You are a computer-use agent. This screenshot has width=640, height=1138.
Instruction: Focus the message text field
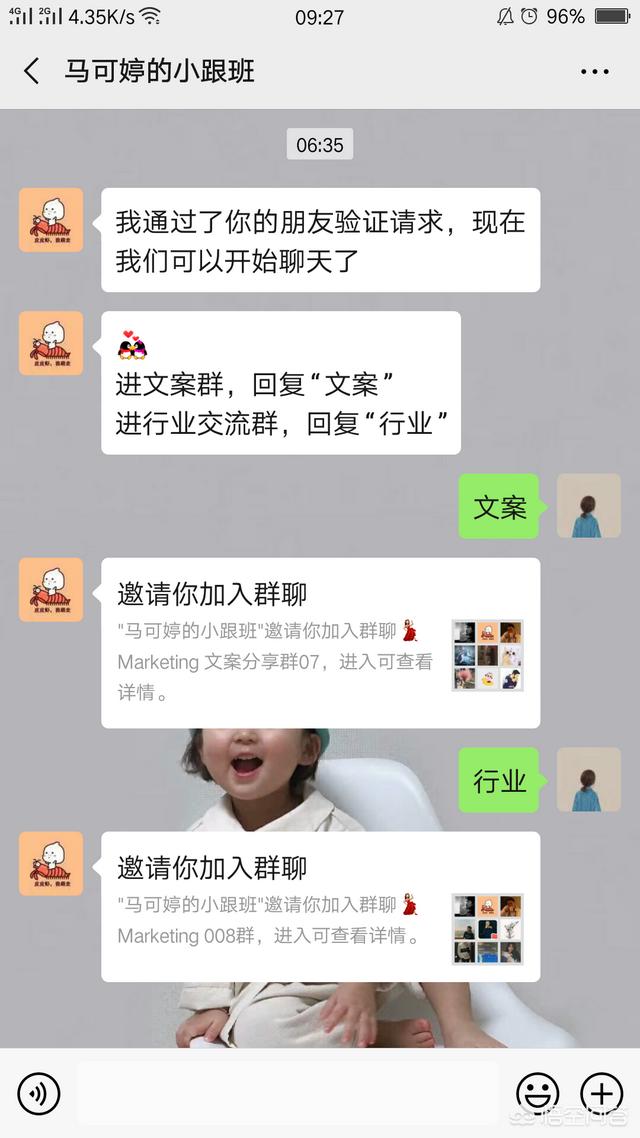[x=288, y=1094]
